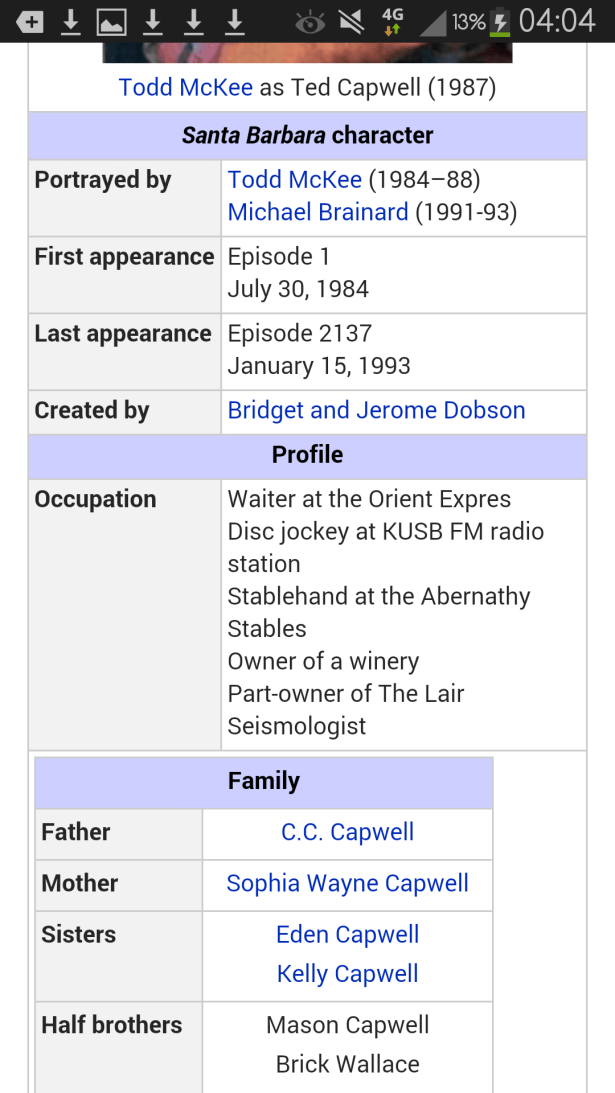615x1093 pixels.
Task: Open the Todd McKee link in the caption
Action: (185, 87)
